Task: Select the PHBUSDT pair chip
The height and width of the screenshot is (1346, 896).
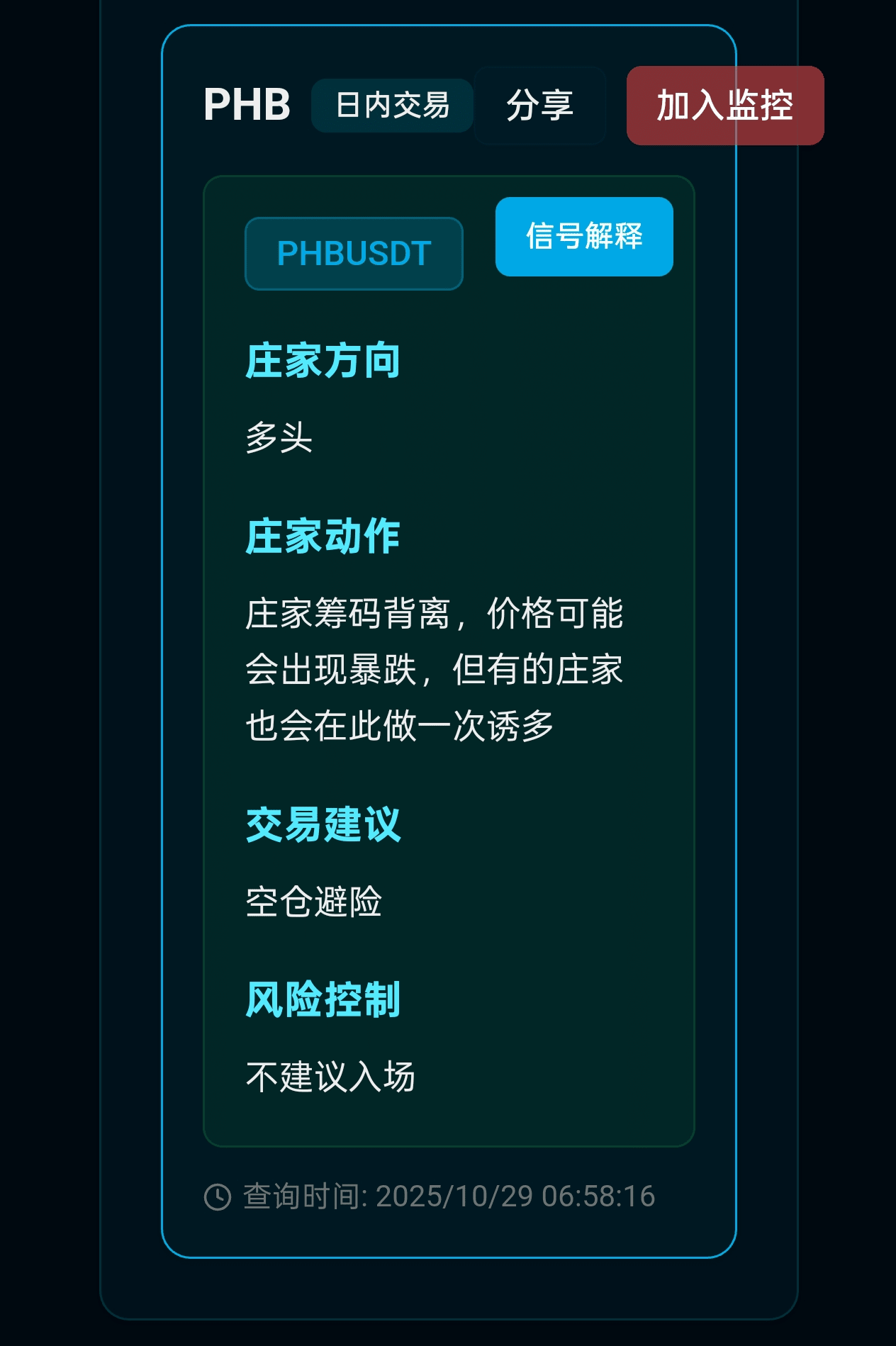Action: (354, 254)
